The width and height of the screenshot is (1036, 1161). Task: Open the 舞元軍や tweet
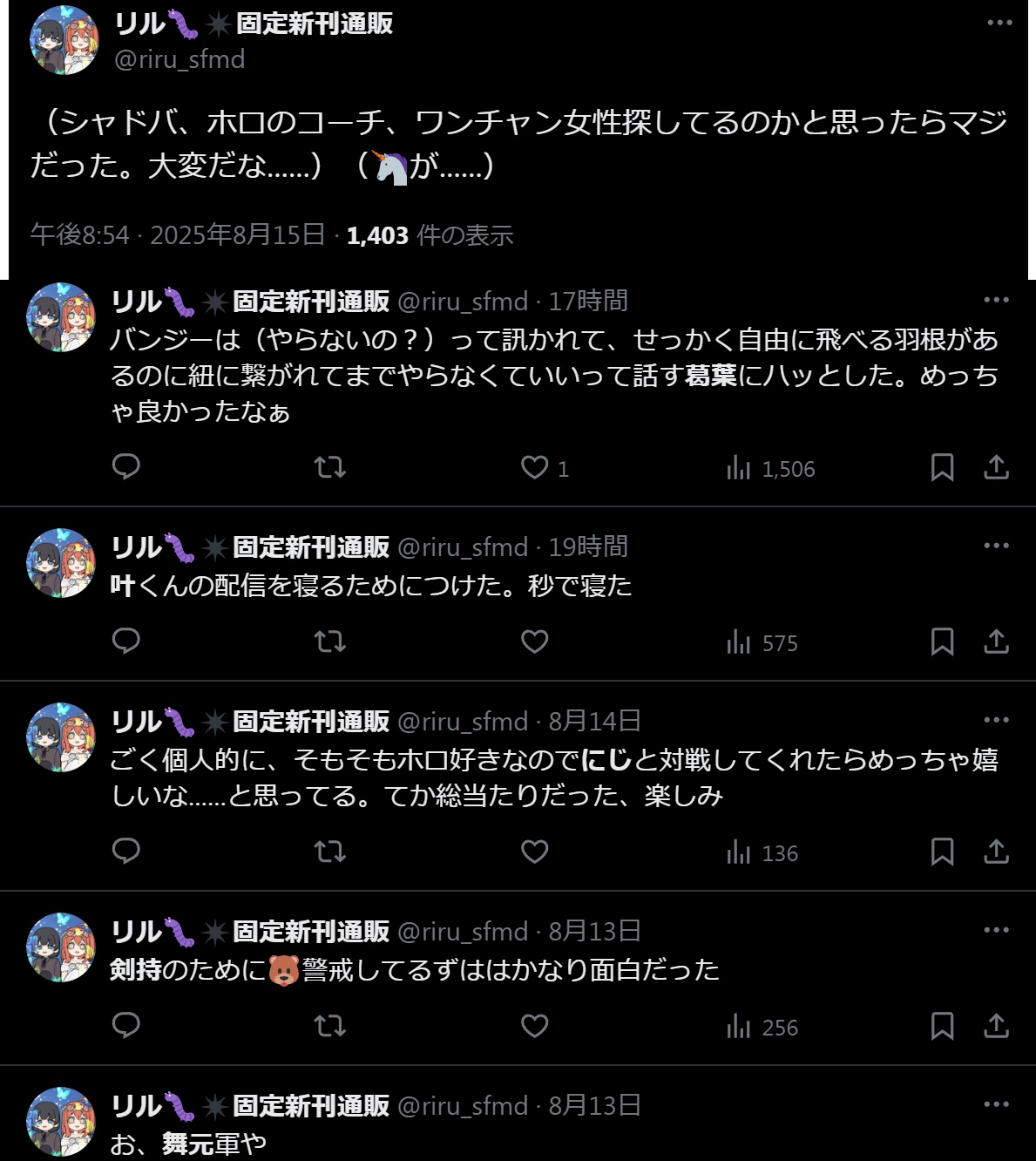point(349,1143)
